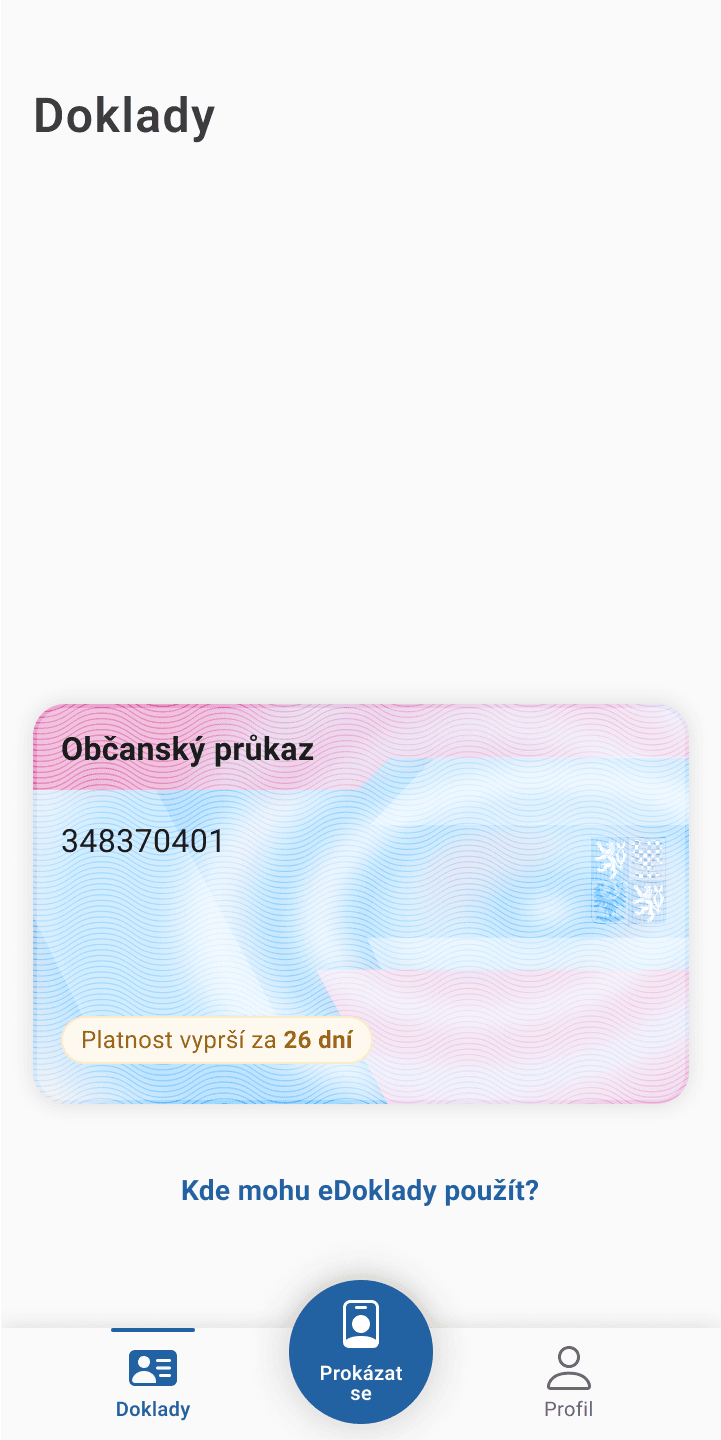
Task: Select the Doklady tab
Action: coord(153,1382)
